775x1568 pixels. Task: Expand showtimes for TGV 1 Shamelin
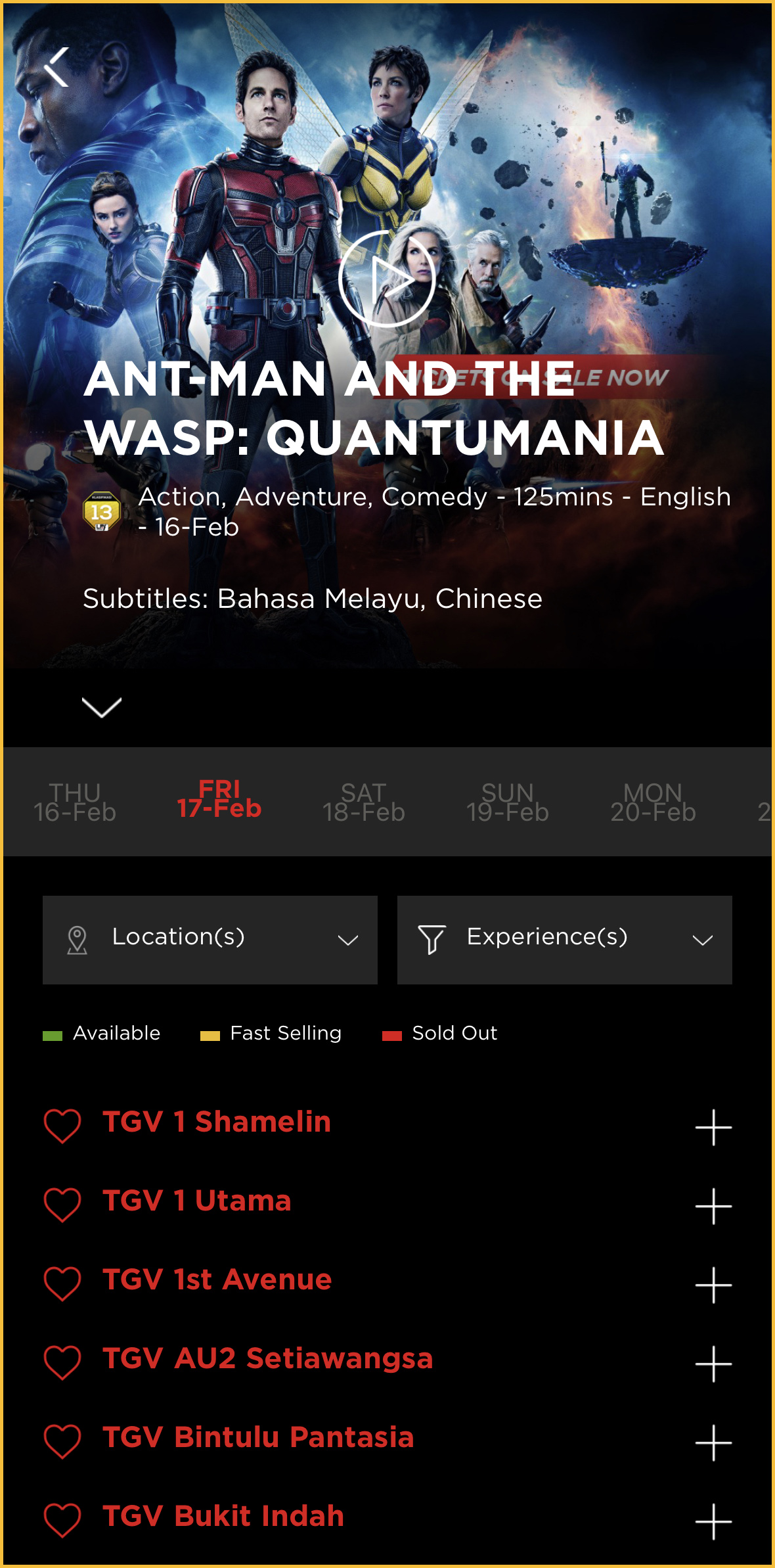tap(713, 1128)
